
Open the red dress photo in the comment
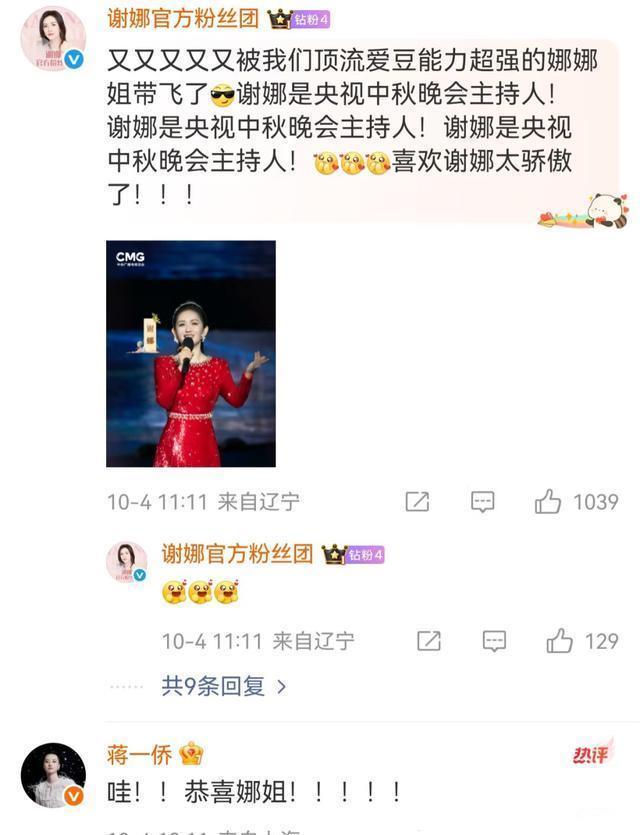(x=191, y=353)
